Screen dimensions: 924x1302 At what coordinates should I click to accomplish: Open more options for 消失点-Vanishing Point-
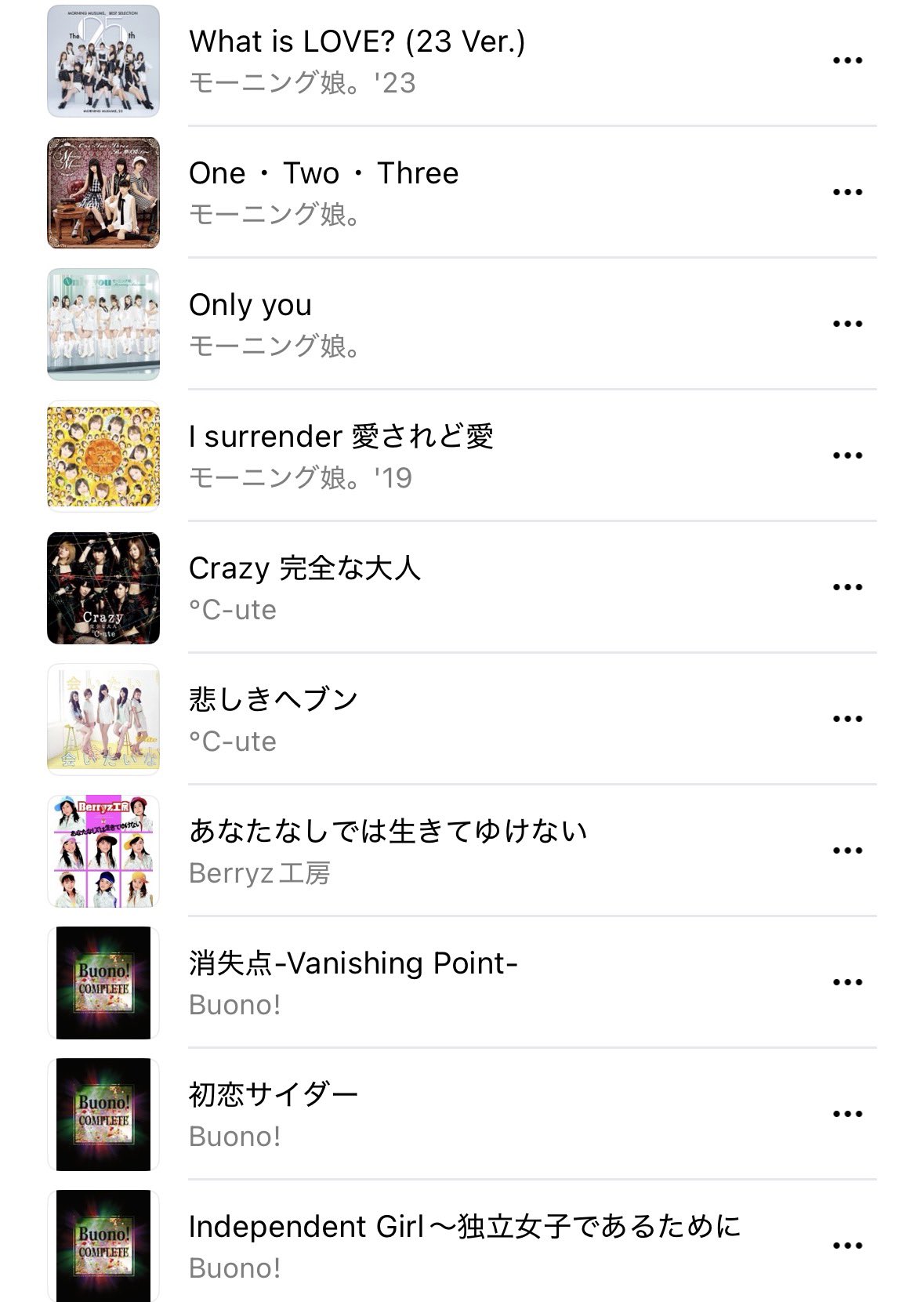pos(847,982)
